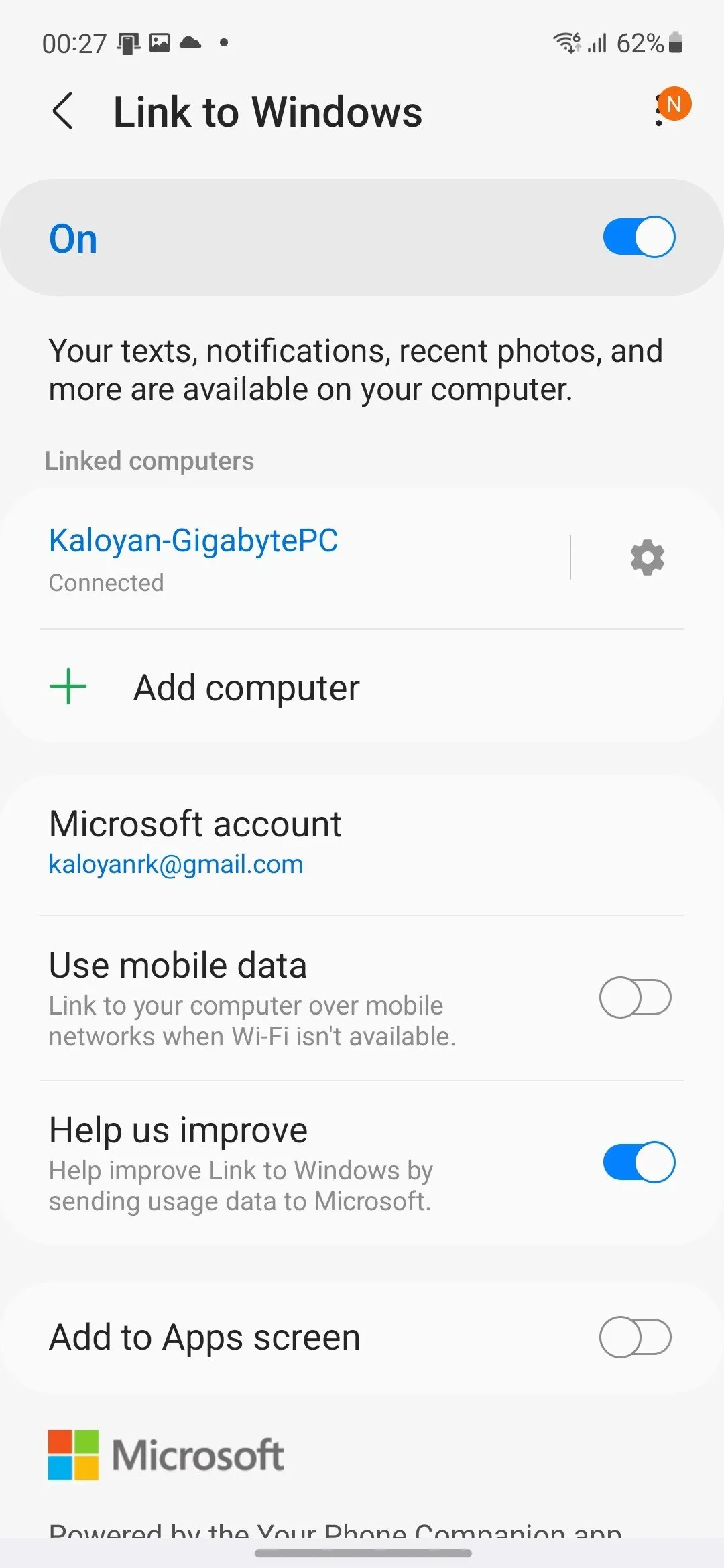724x1568 pixels.
Task: Open settings gear for Kaloyan-GigabytePC
Action: point(647,558)
